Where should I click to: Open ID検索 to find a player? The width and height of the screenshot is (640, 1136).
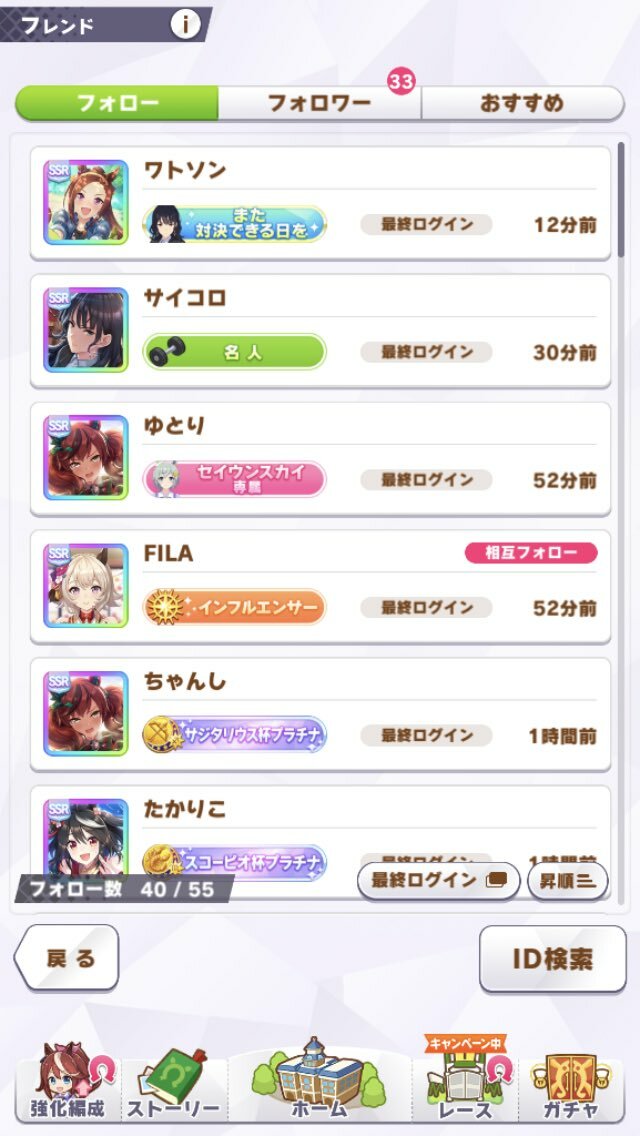(552, 958)
